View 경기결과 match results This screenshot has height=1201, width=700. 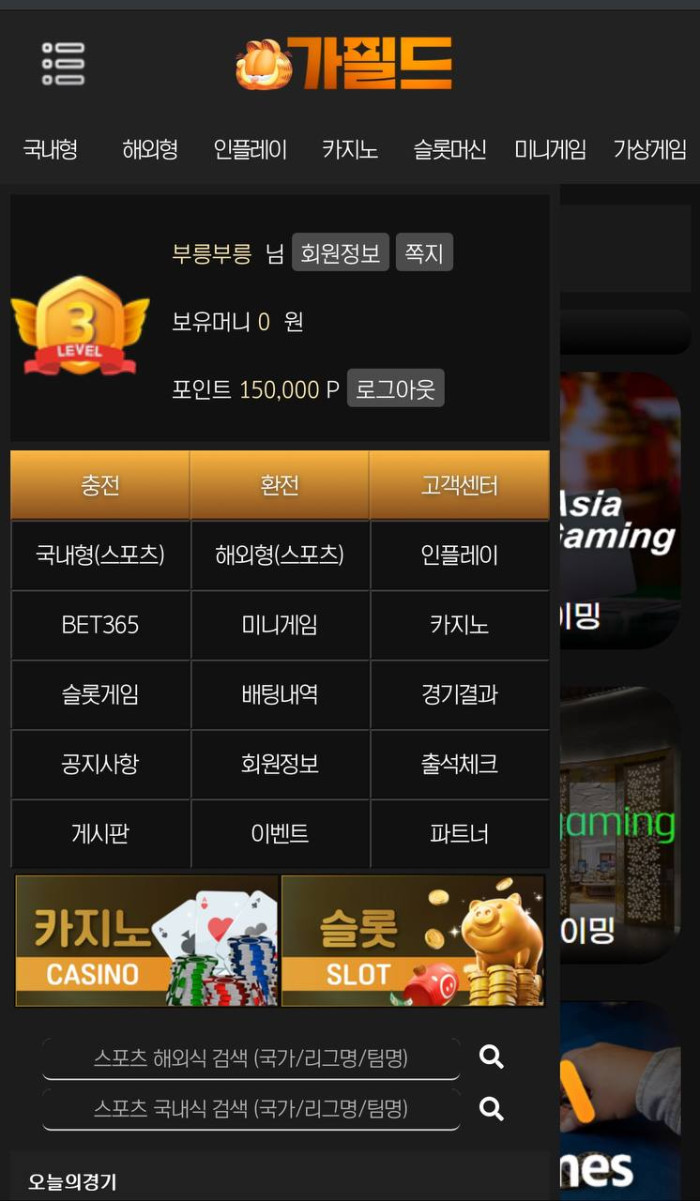[459, 694]
